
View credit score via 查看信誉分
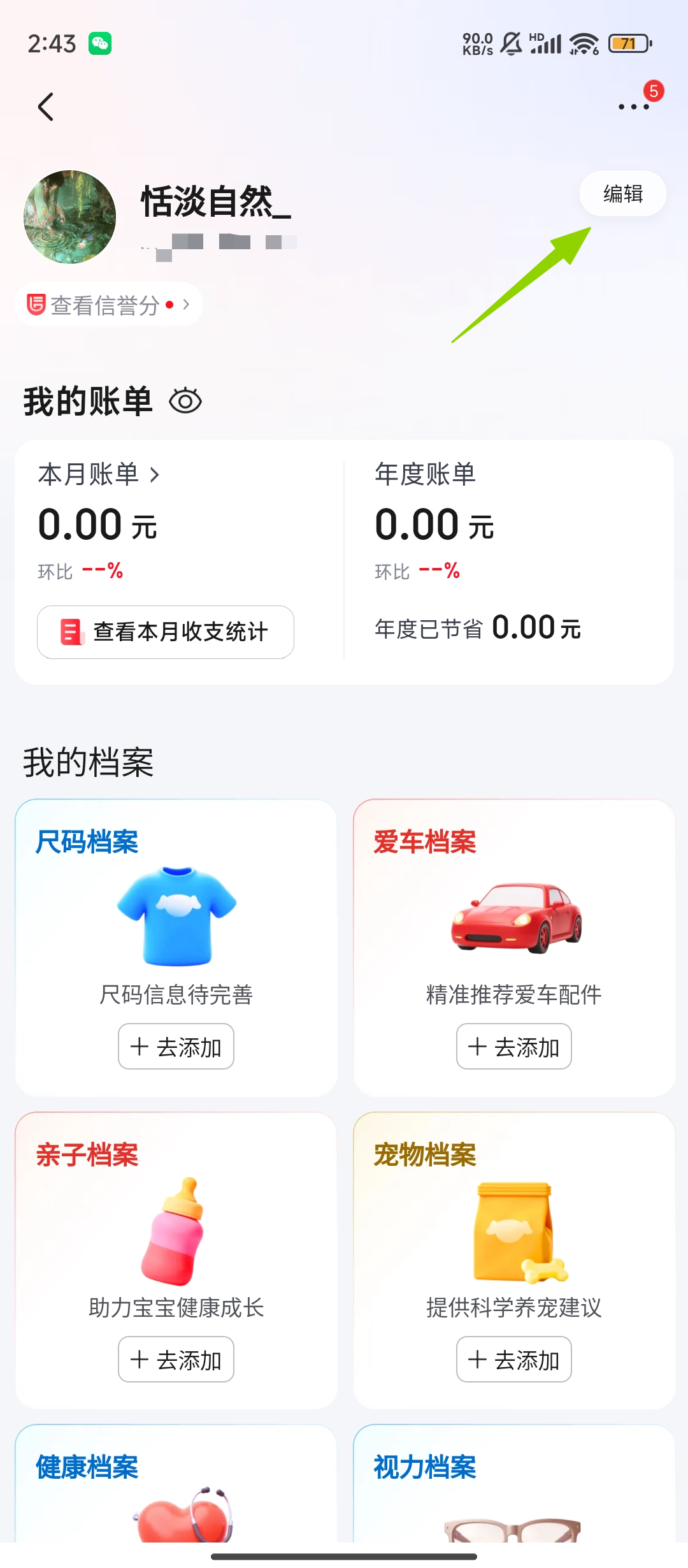click(x=108, y=305)
